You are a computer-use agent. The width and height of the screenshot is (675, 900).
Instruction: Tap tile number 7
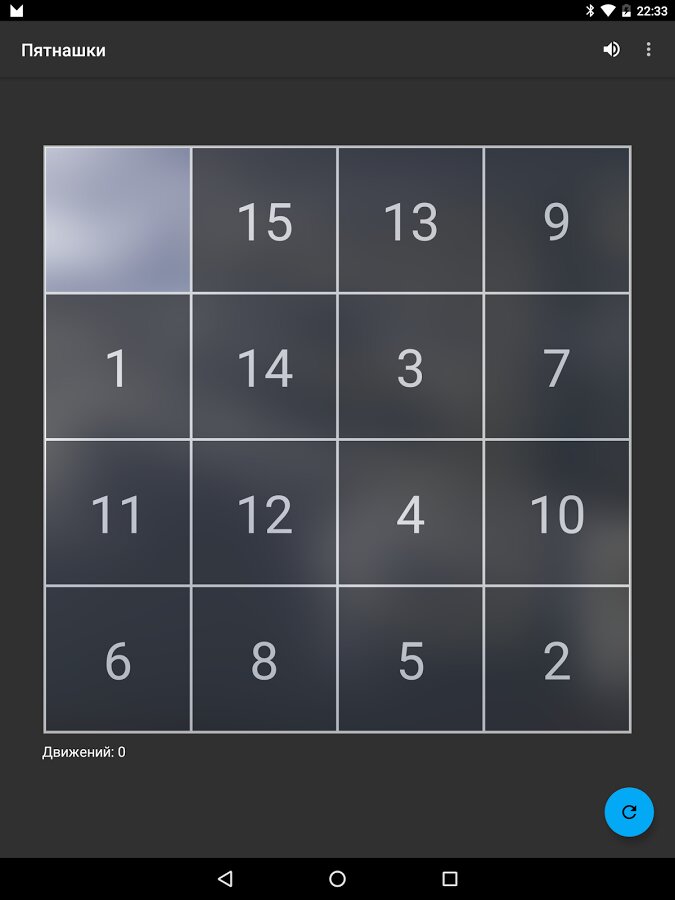556,367
